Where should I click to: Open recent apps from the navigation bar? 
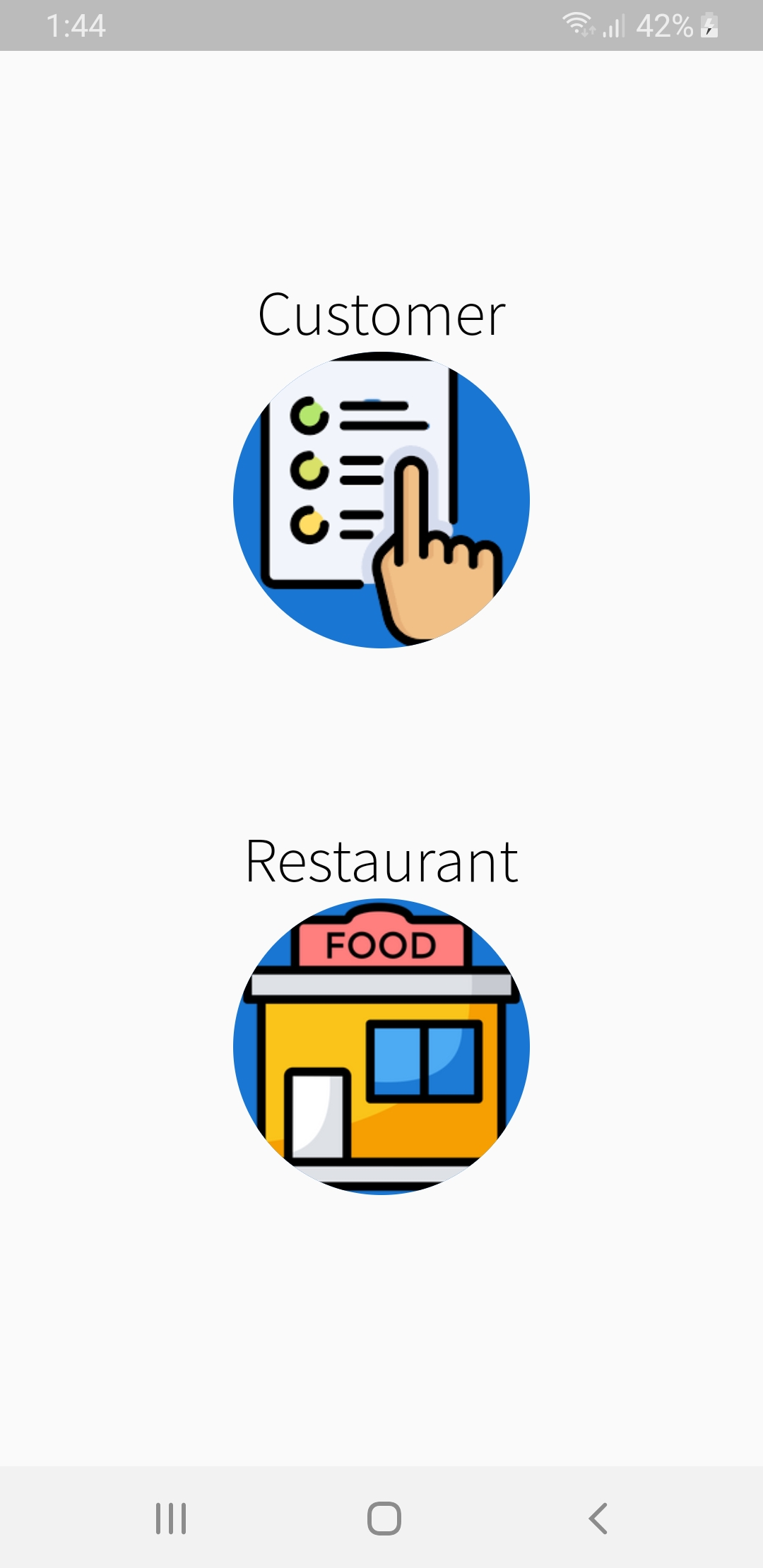point(170,1518)
